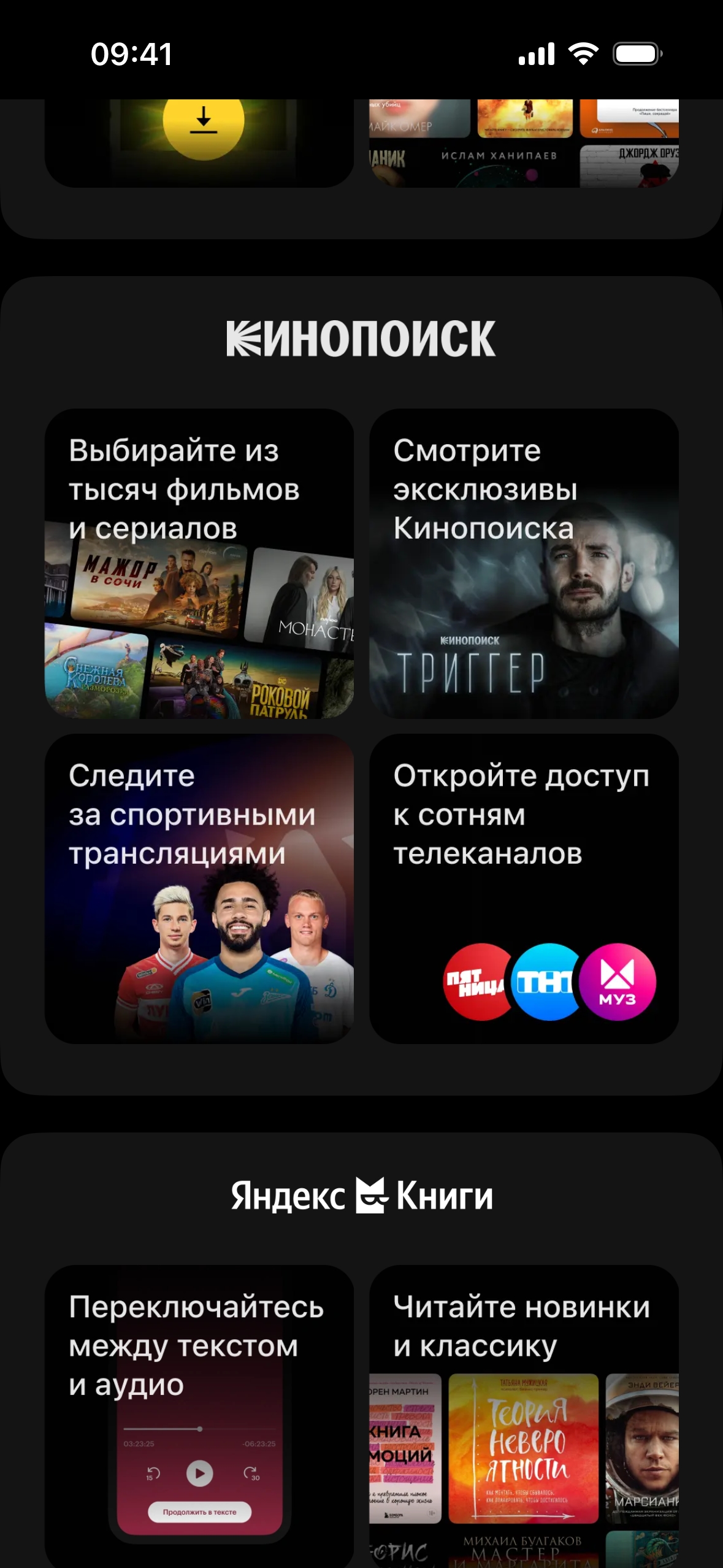This screenshot has width=723, height=1568.
Task: Tap the 'Откройте доступ к сотням телеканалов' card
Action: 524,888
